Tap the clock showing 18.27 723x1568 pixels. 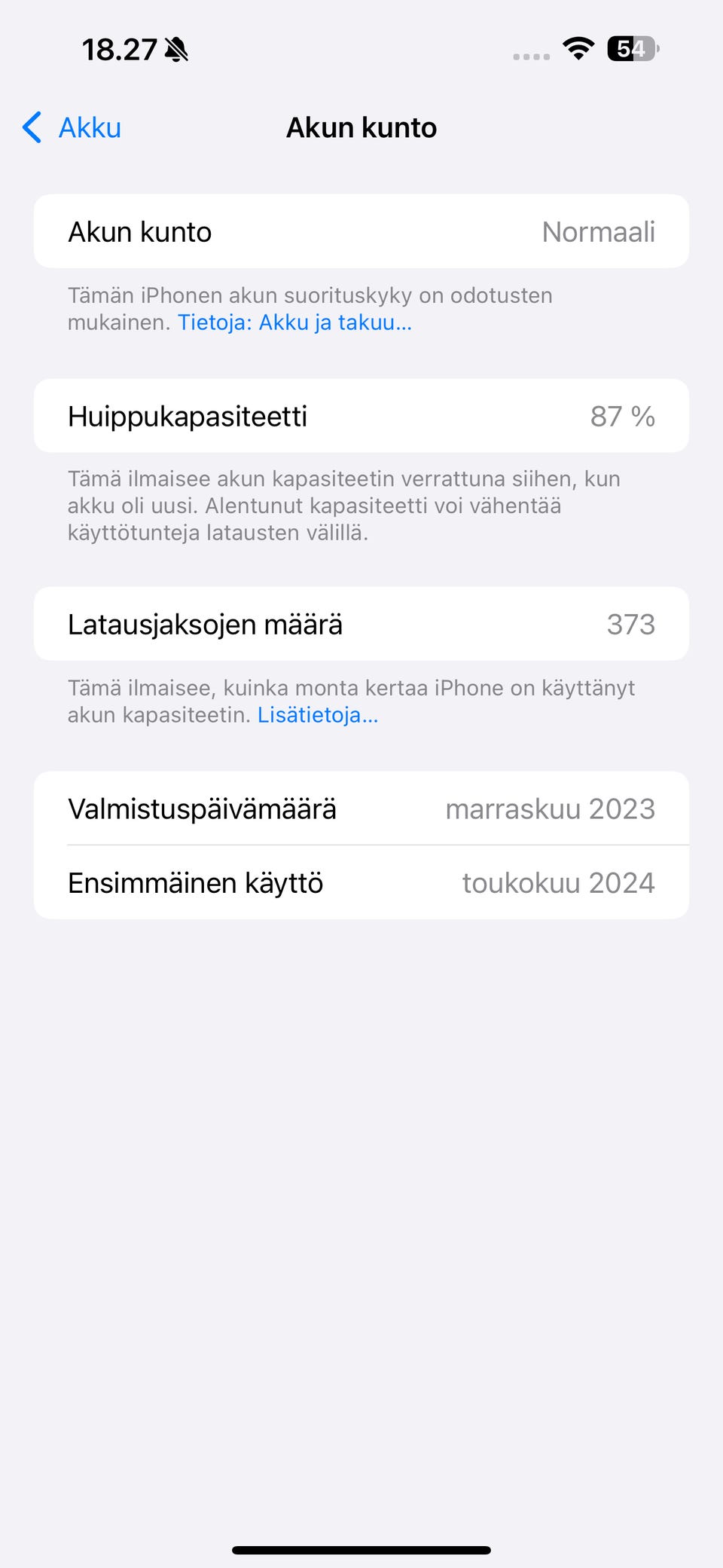[120, 50]
